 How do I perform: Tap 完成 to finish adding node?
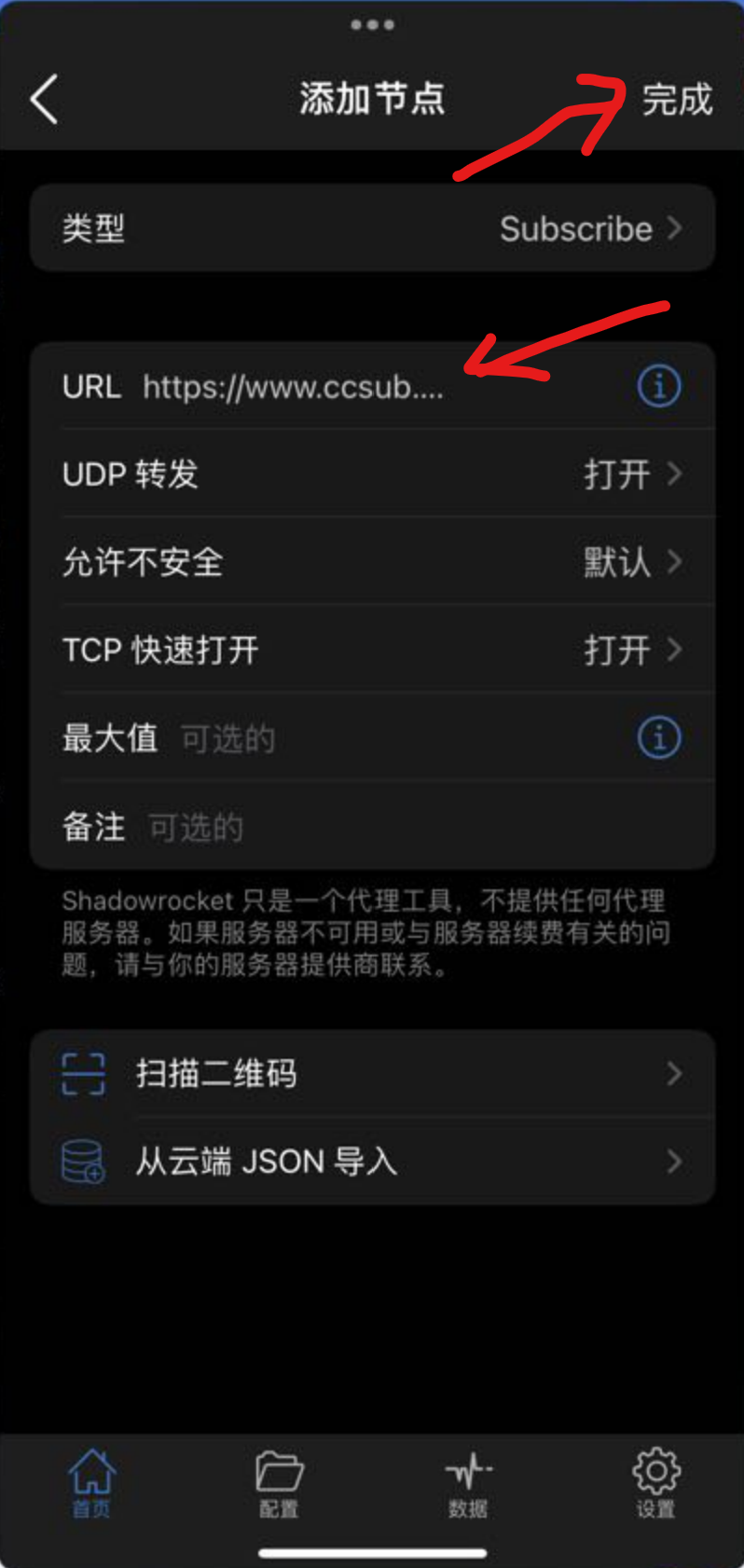coord(678,100)
